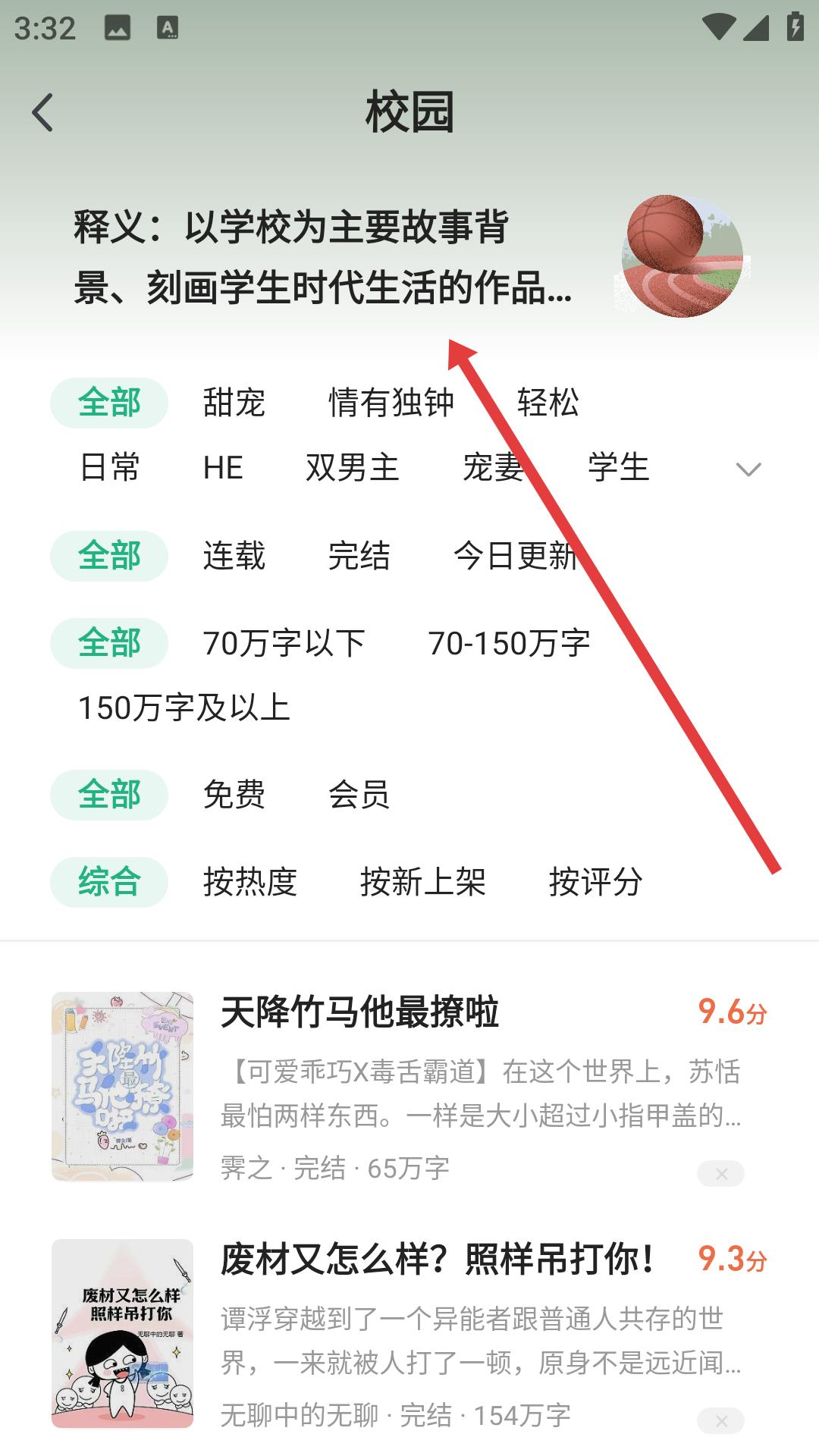Viewport: 819px width, 1456px height.
Task: Sort by 按热度
Action: (x=249, y=882)
